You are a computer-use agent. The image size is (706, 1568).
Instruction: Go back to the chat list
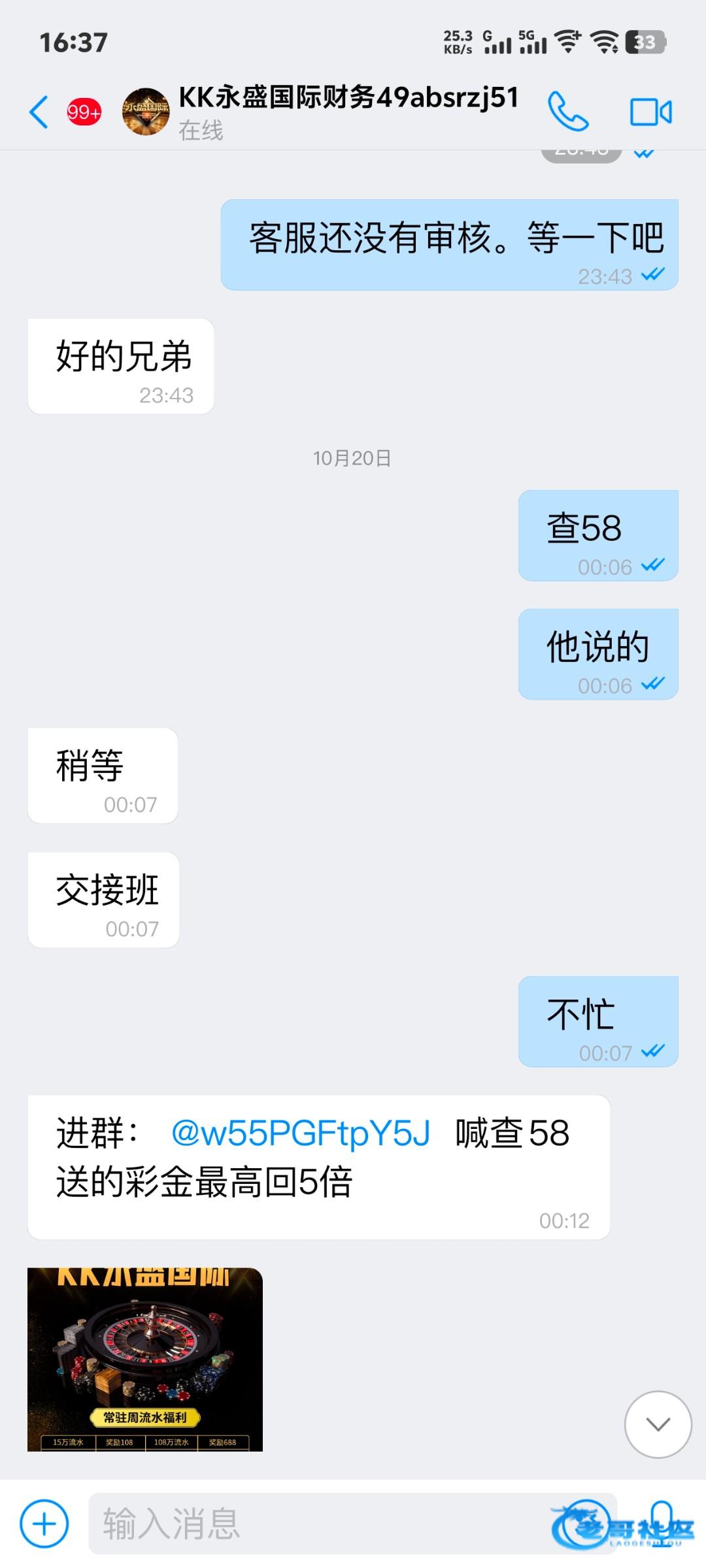point(39,112)
